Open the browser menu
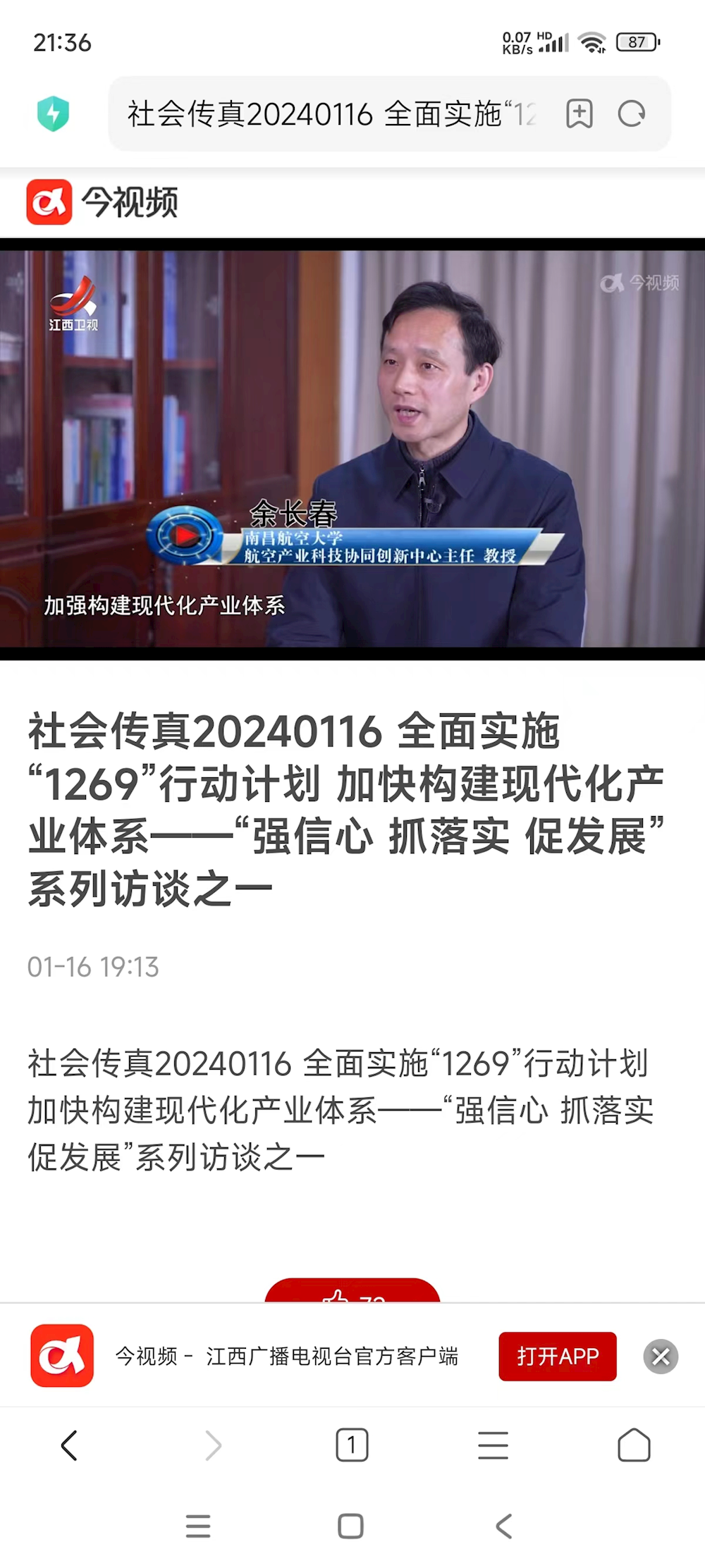Viewport: 705px width, 1568px height. 493,1446
